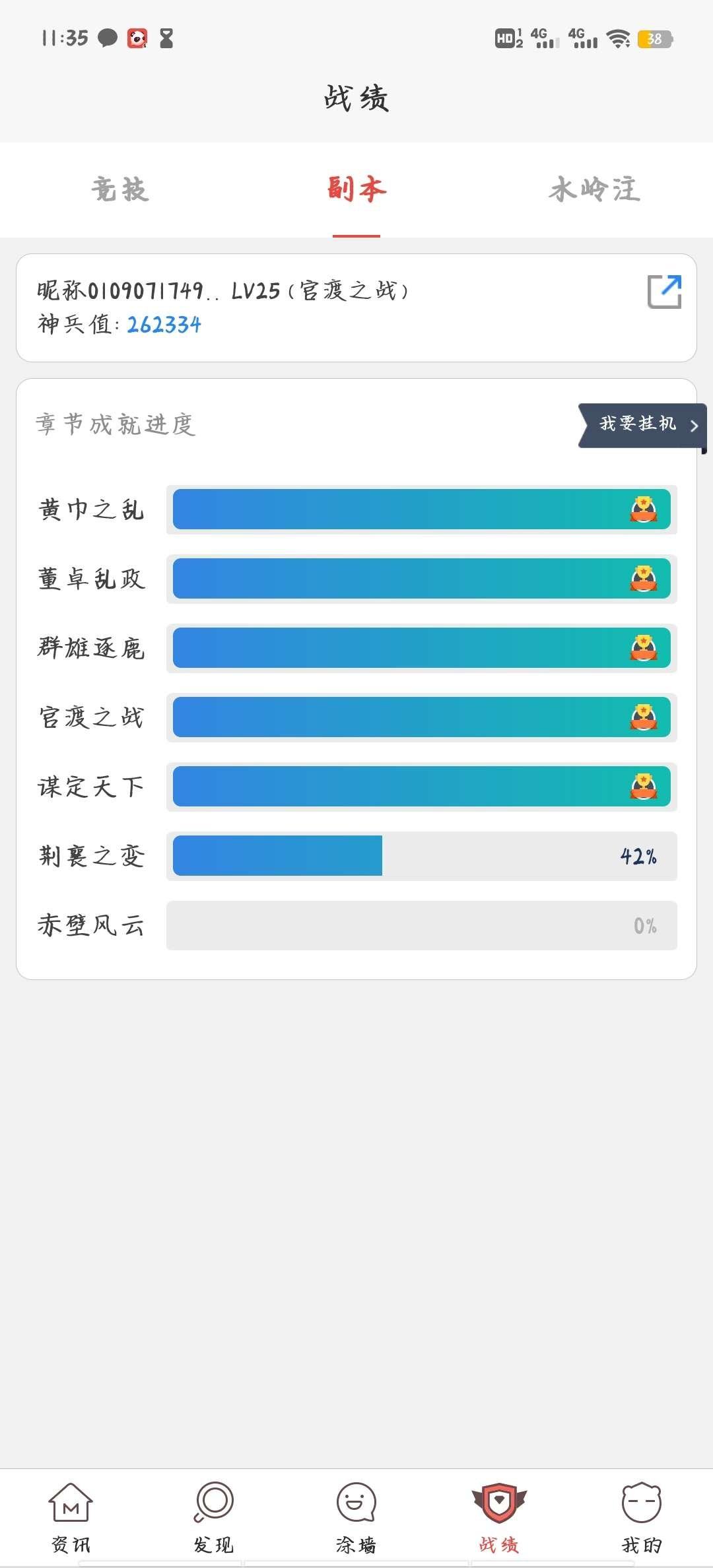Click the blue 神兵值 number 262334
Screen dimensions: 713x1568
click(x=166, y=323)
